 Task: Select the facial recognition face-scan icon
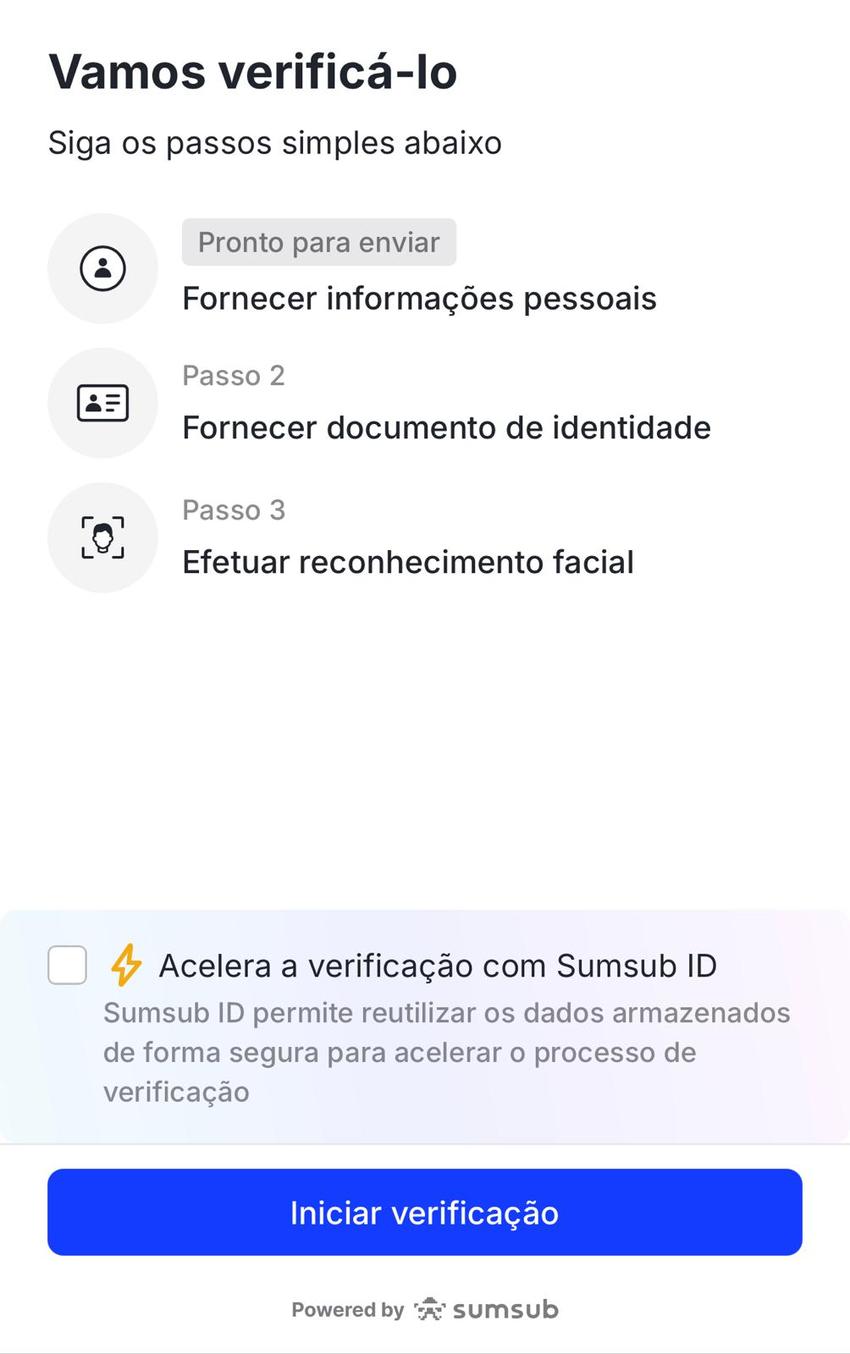point(103,537)
